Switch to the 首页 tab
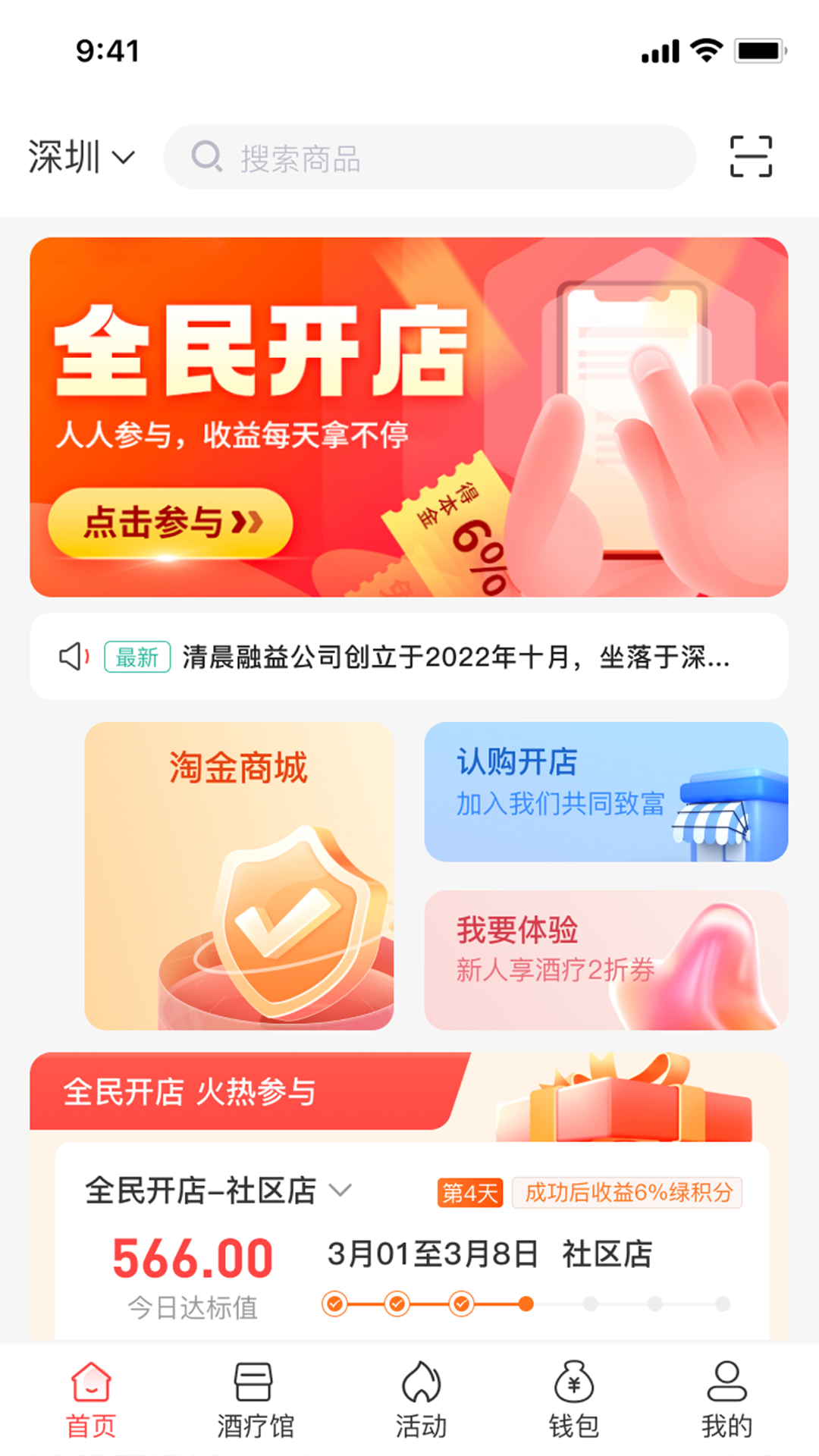819x1456 pixels. [91, 1400]
